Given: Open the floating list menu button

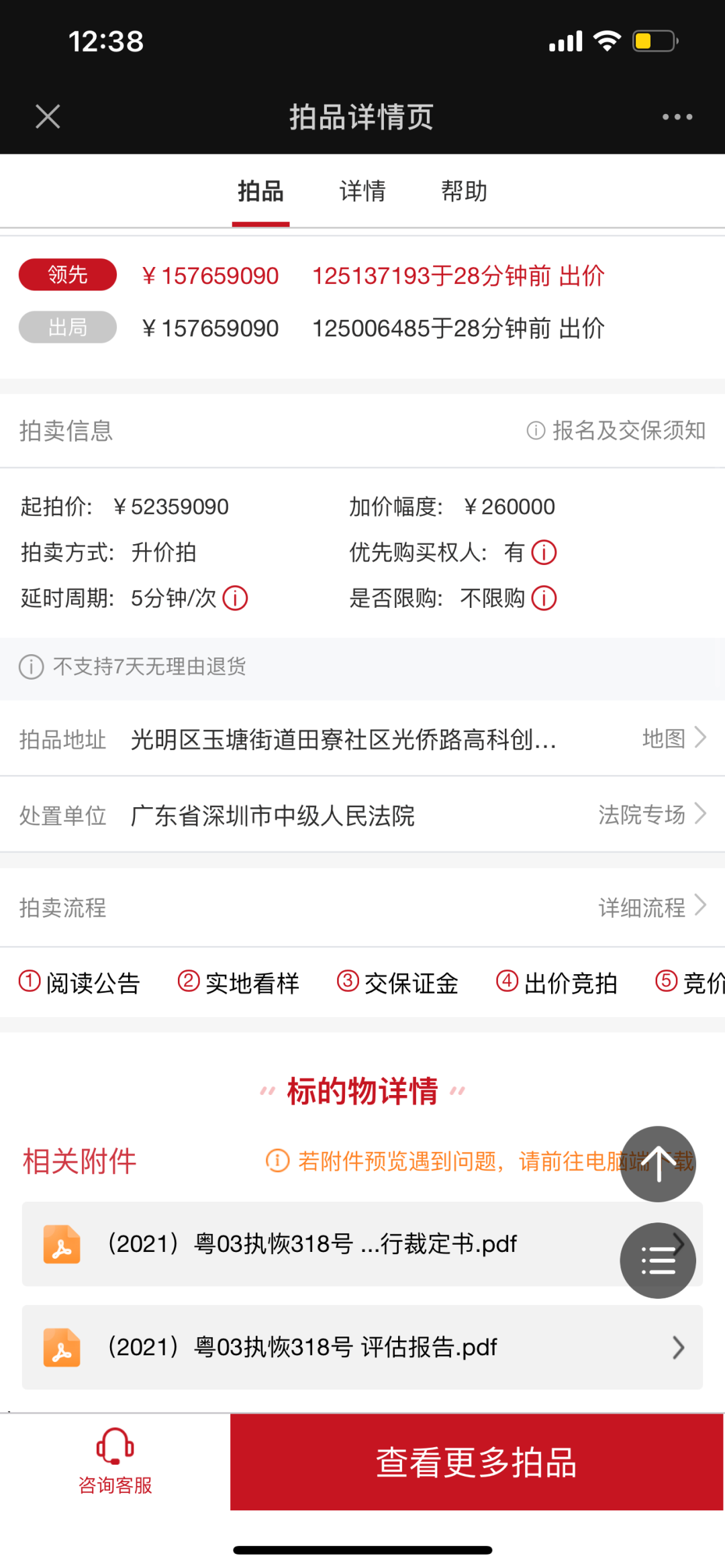Looking at the screenshot, I should [x=657, y=1261].
